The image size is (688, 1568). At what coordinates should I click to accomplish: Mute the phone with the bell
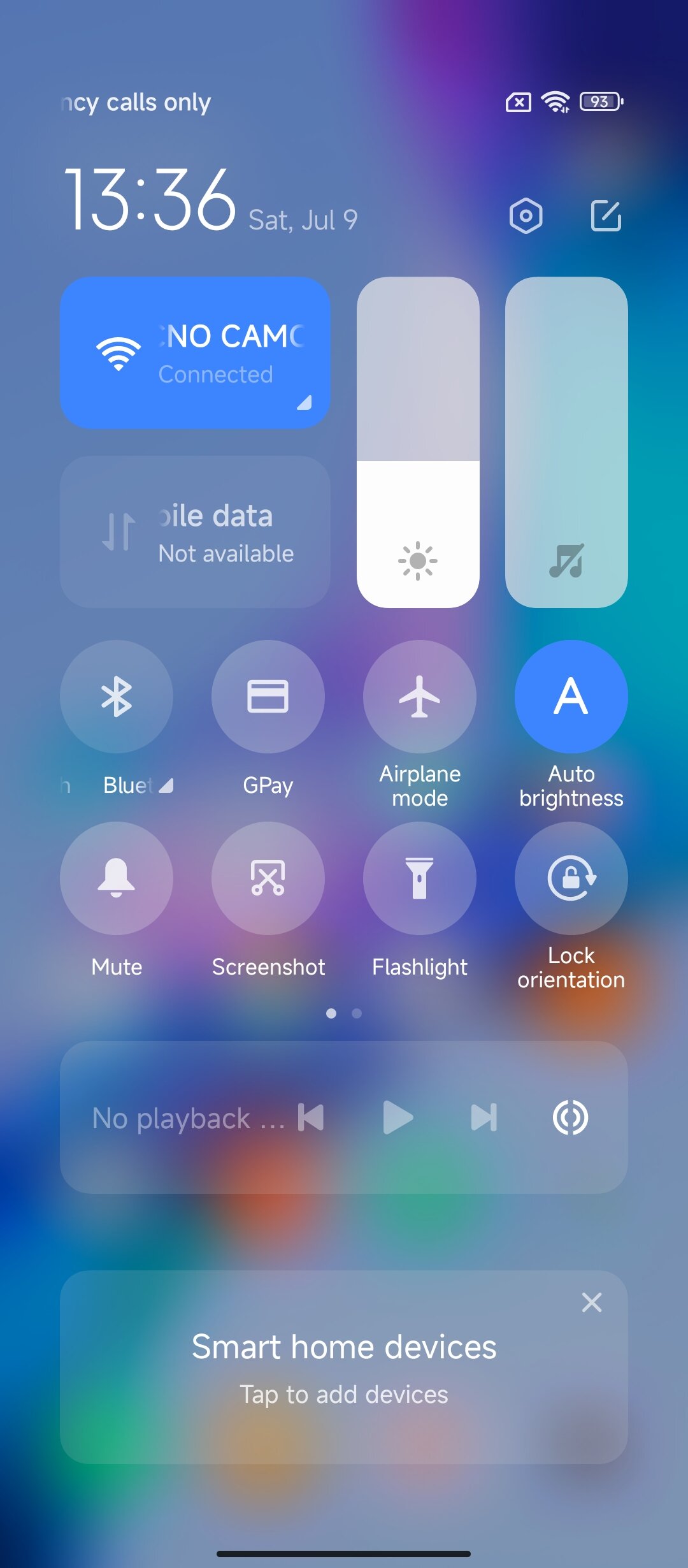pyautogui.click(x=117, y=878)
